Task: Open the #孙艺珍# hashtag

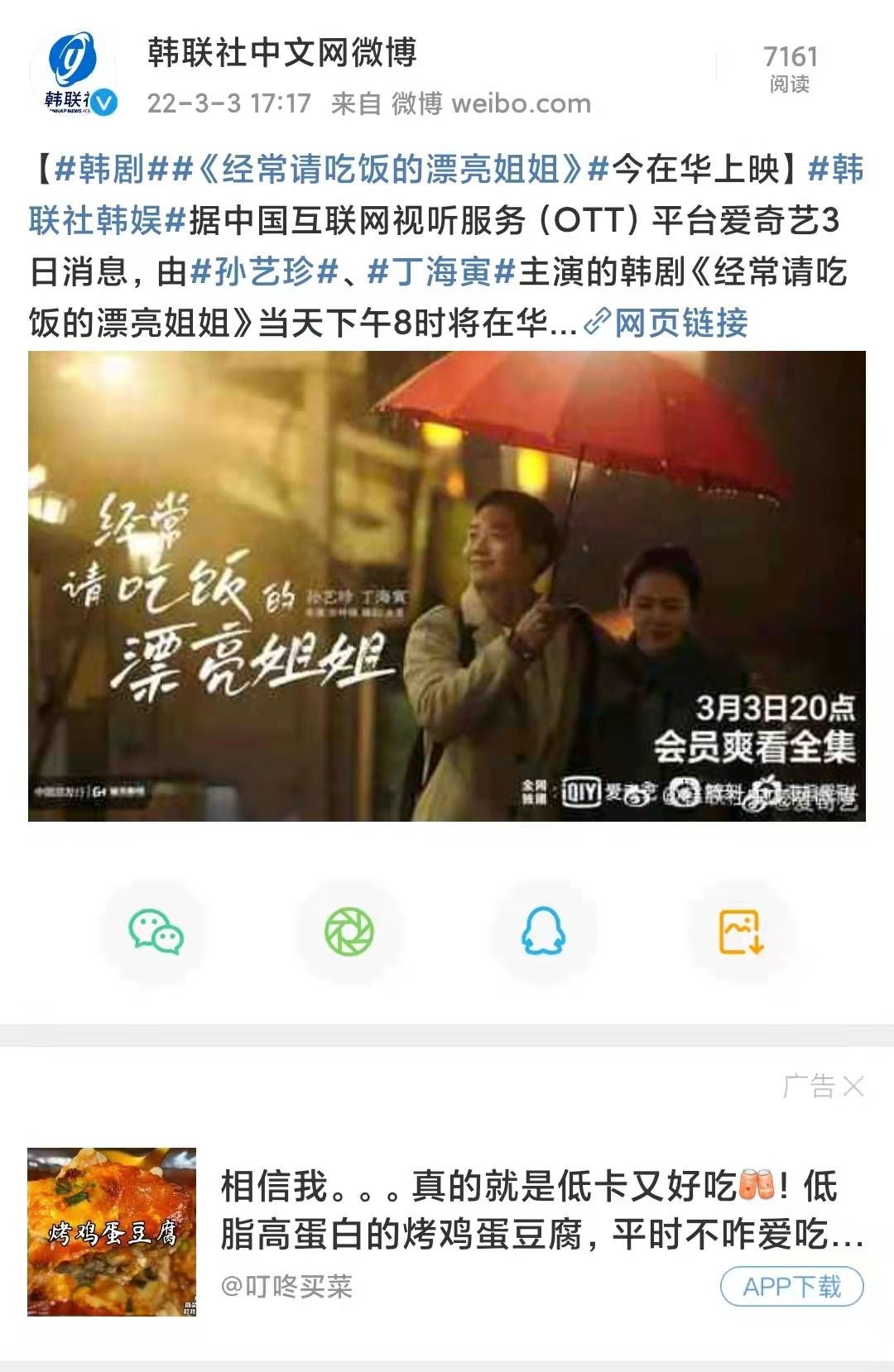Action: tap(265, 272)
